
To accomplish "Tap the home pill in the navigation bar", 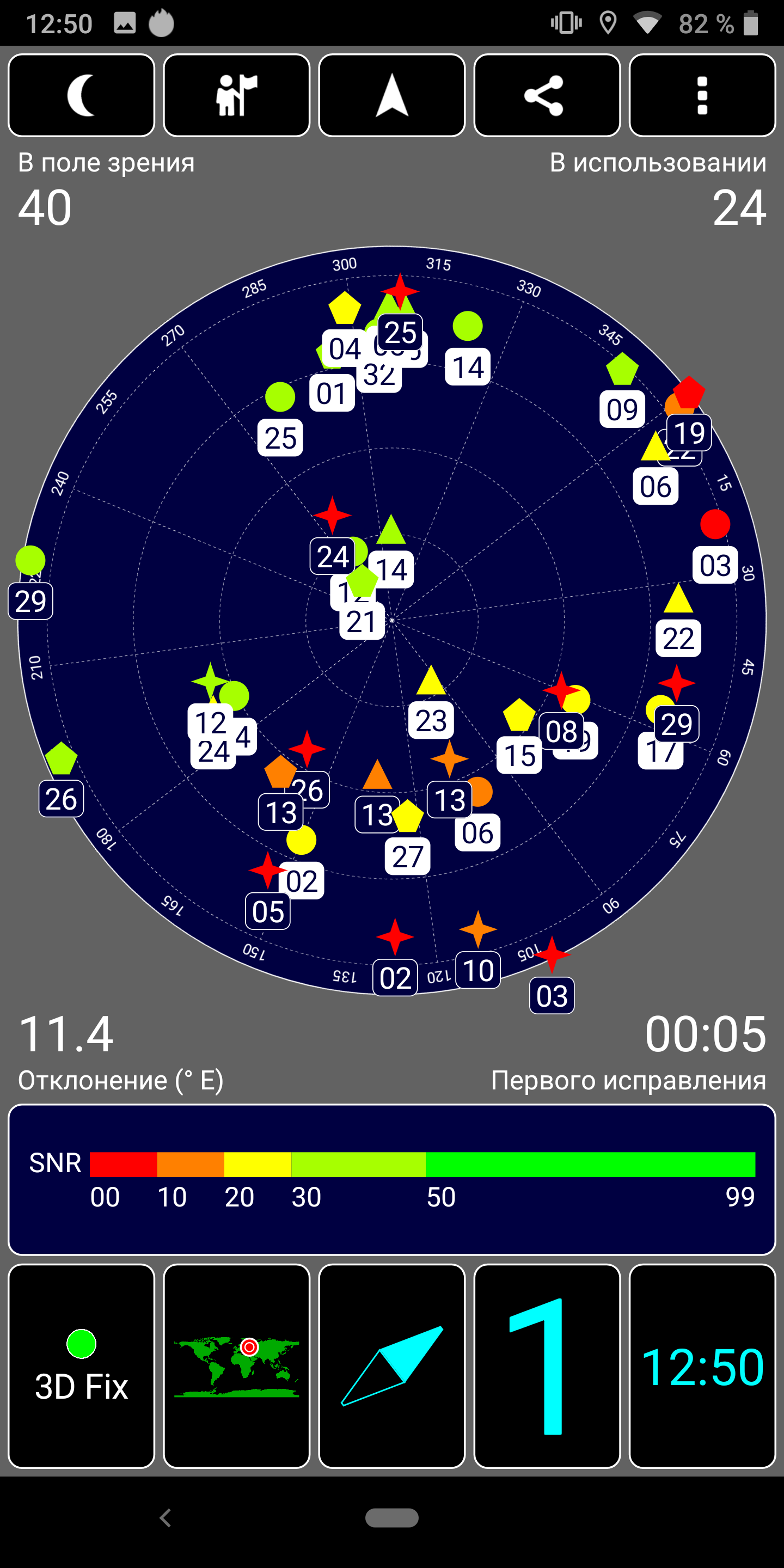I will click(391, 1517).
